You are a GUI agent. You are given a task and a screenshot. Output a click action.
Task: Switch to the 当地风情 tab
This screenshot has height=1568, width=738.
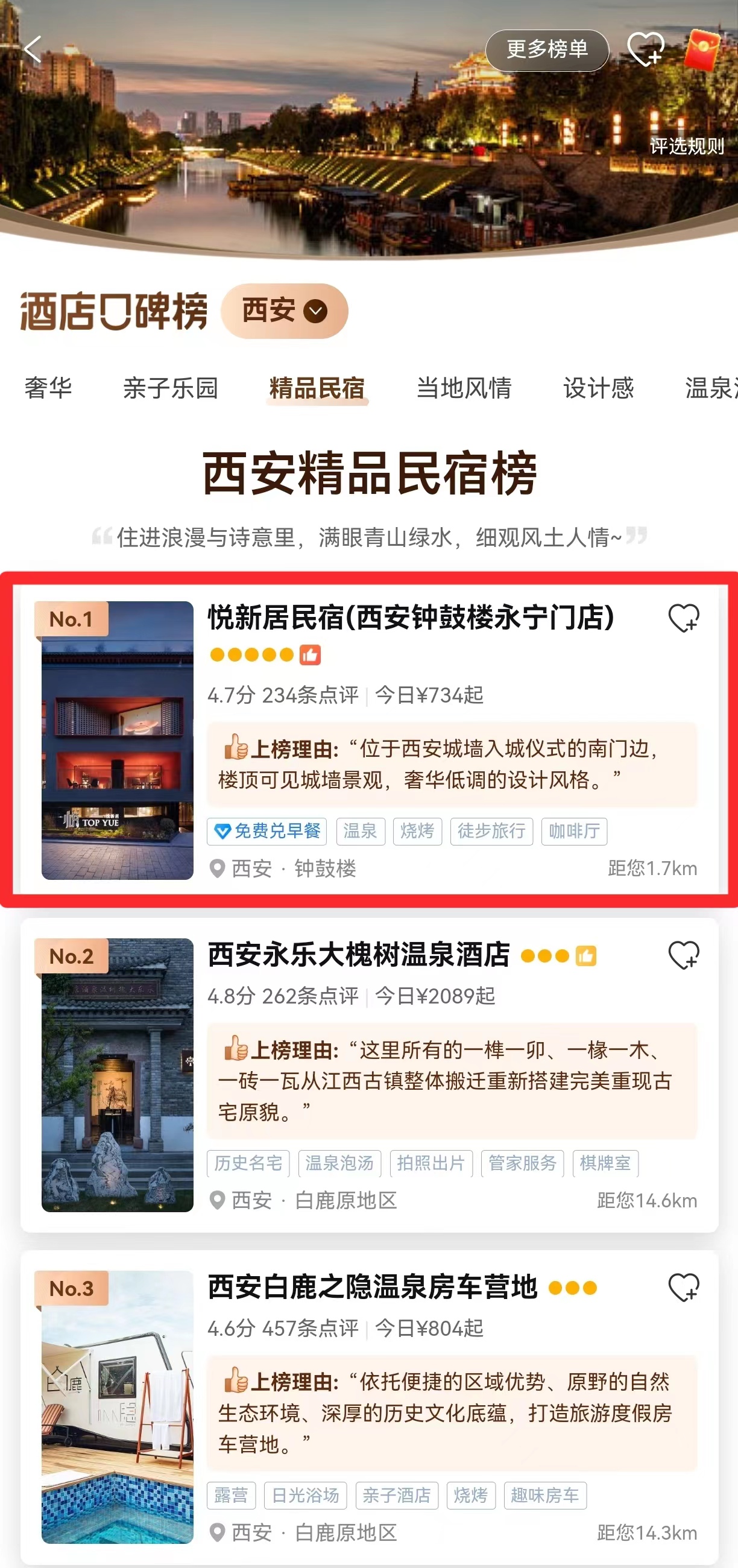pos(464,388)
